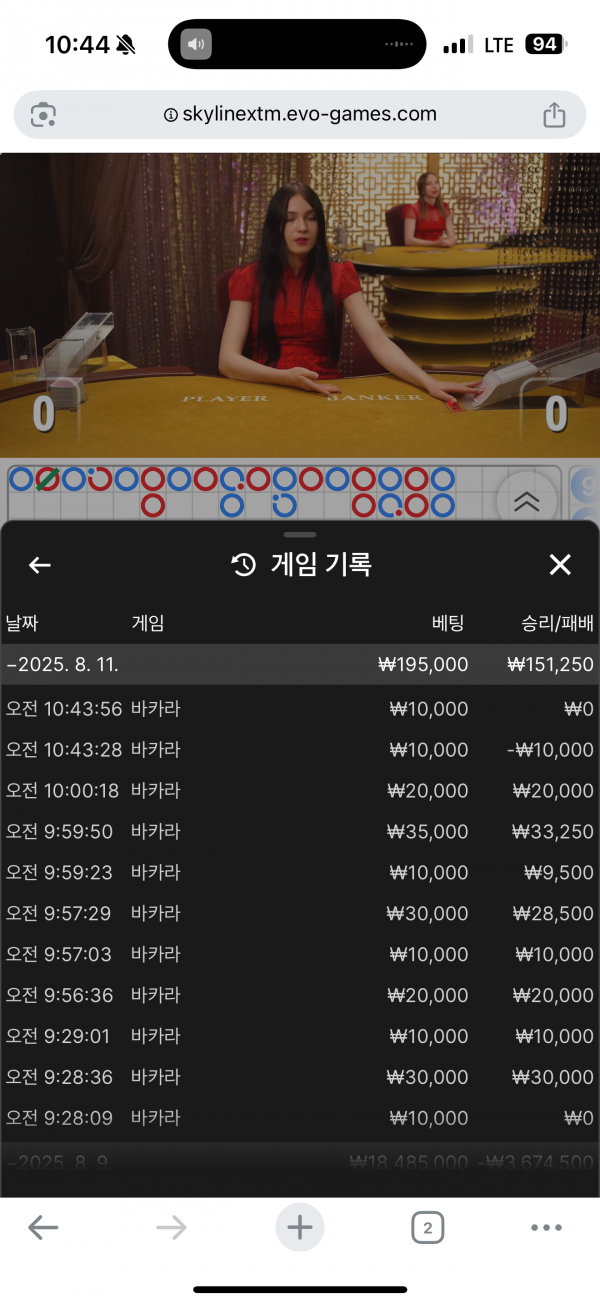This screenshot has height=1304, width=600.
Task: Close the 게임 기록 panel
Action: 560,565
